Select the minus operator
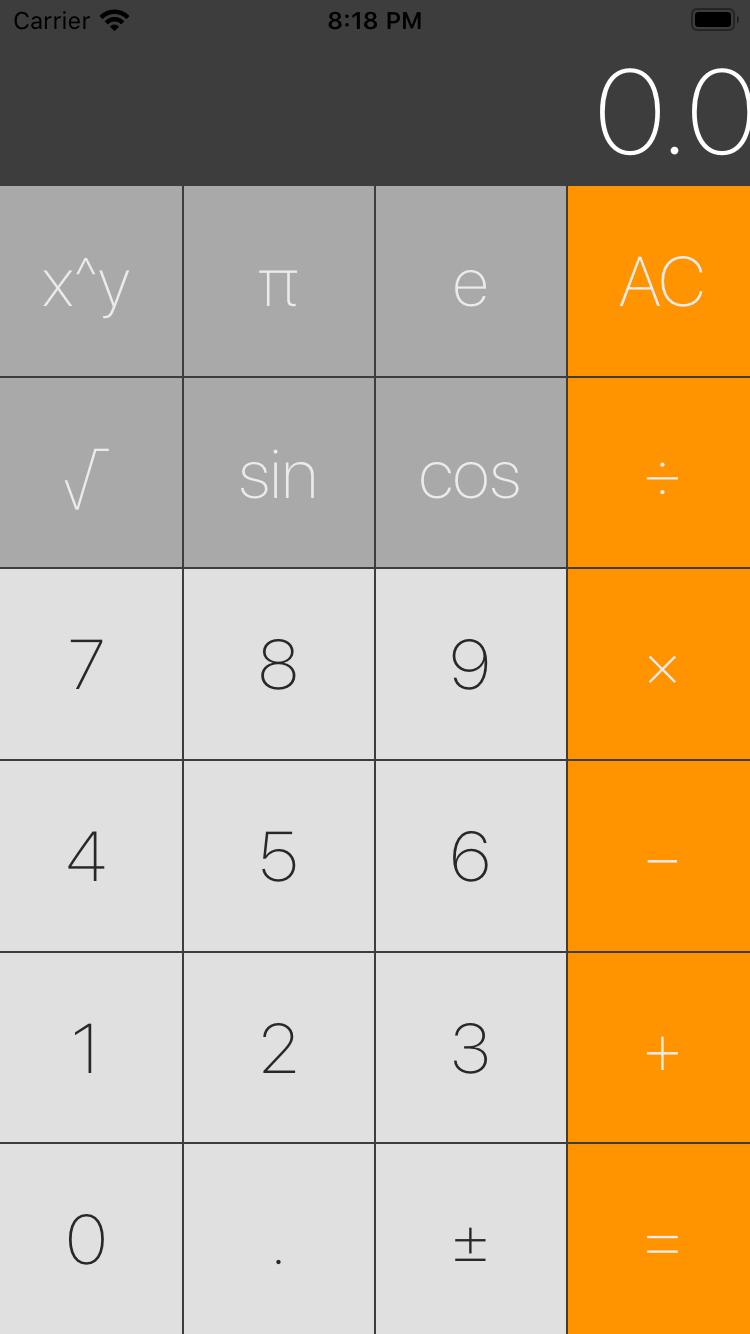 pos(659,856)
